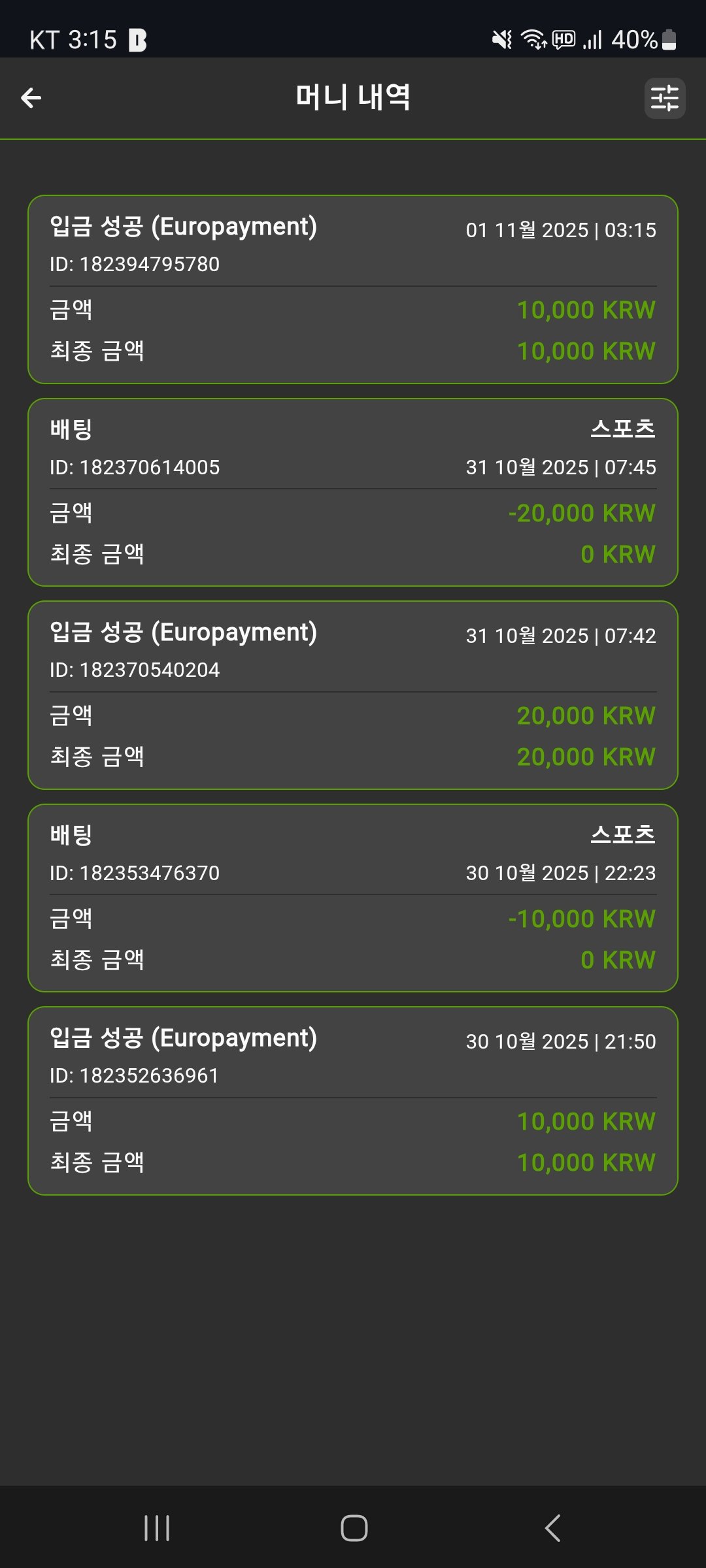
Task: Open betting record ID 182353476370
Action: click(353, 898)
